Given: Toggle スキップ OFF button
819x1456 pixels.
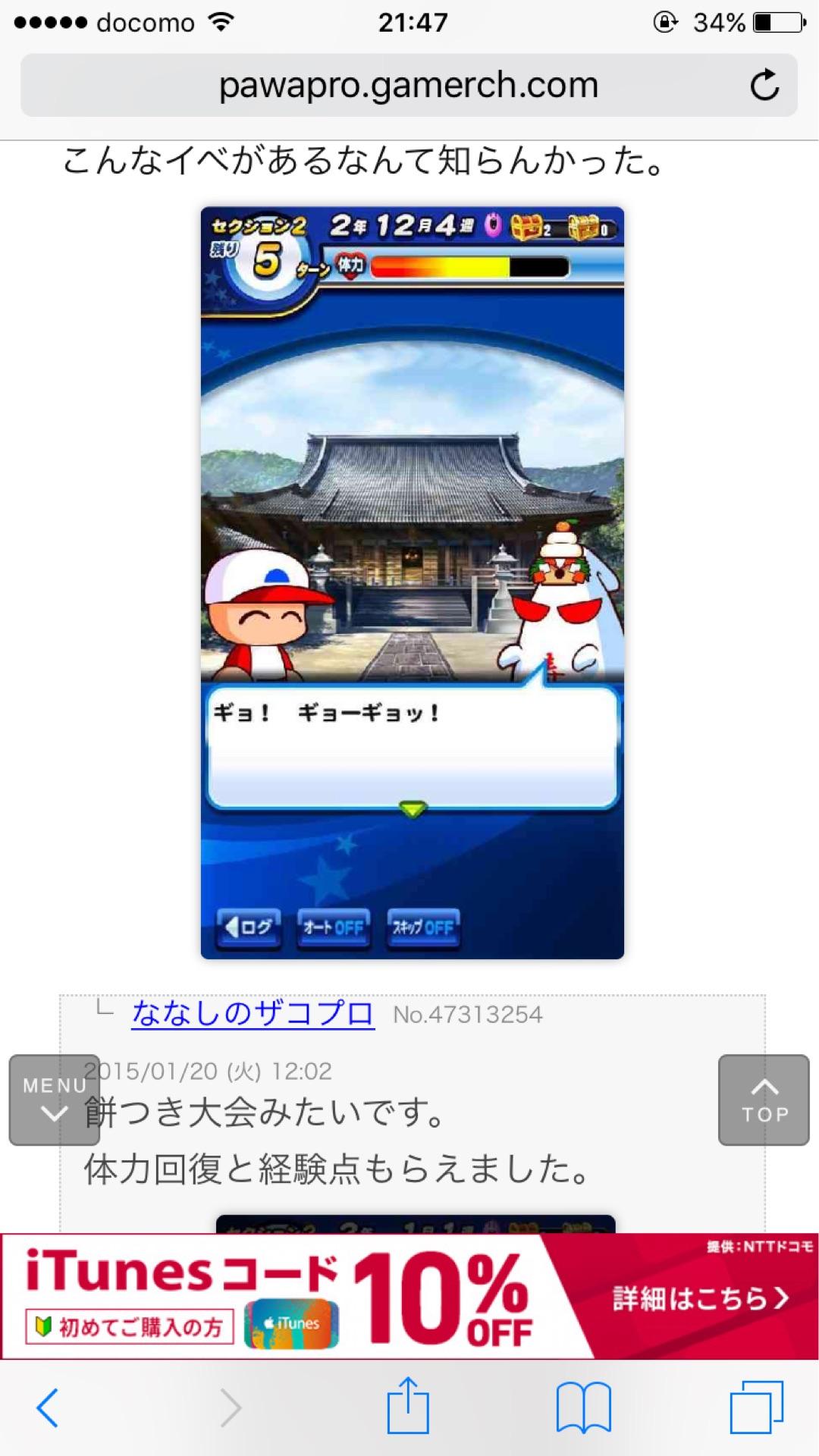Looking at the screenshot, I should pyautogui.click(x=422, y=927).
